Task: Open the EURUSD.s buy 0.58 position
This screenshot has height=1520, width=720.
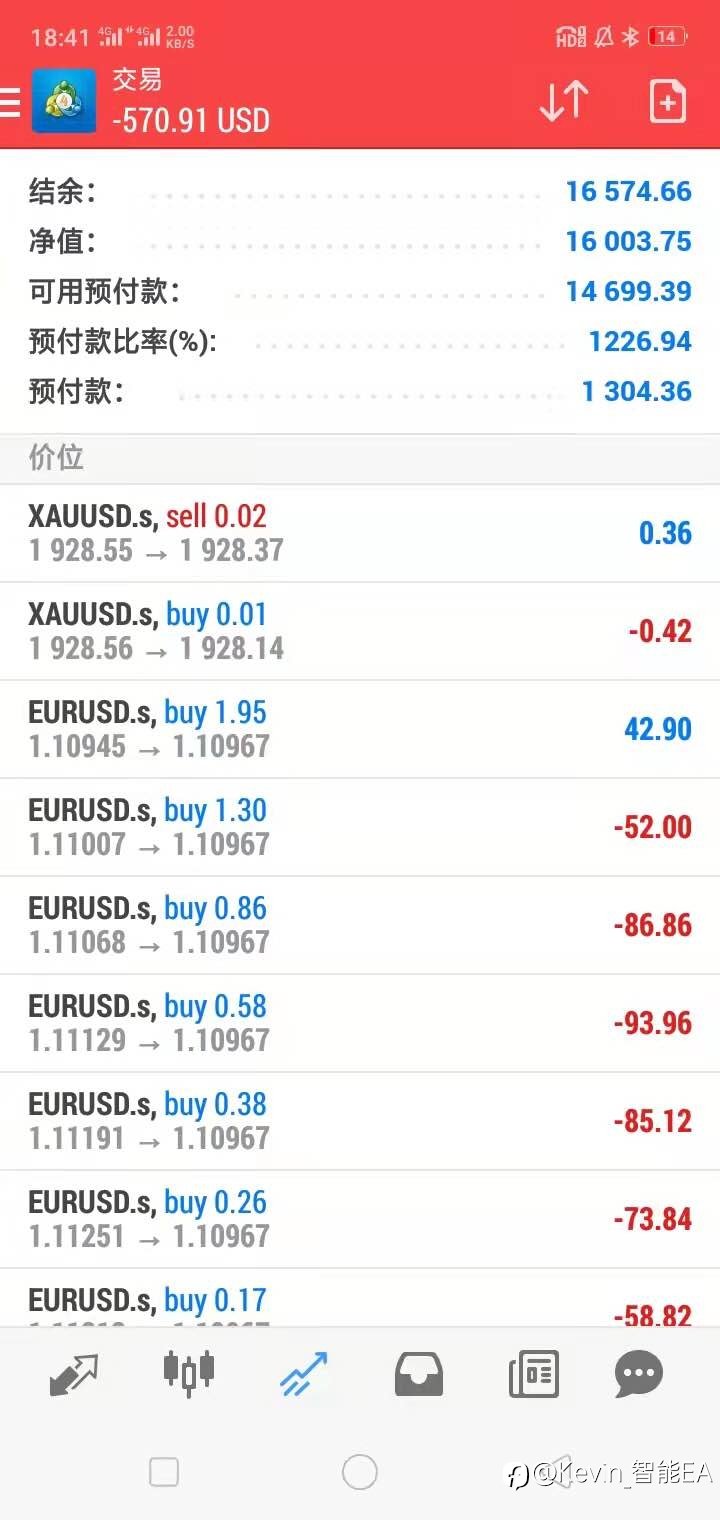Action: (360, 1023)
